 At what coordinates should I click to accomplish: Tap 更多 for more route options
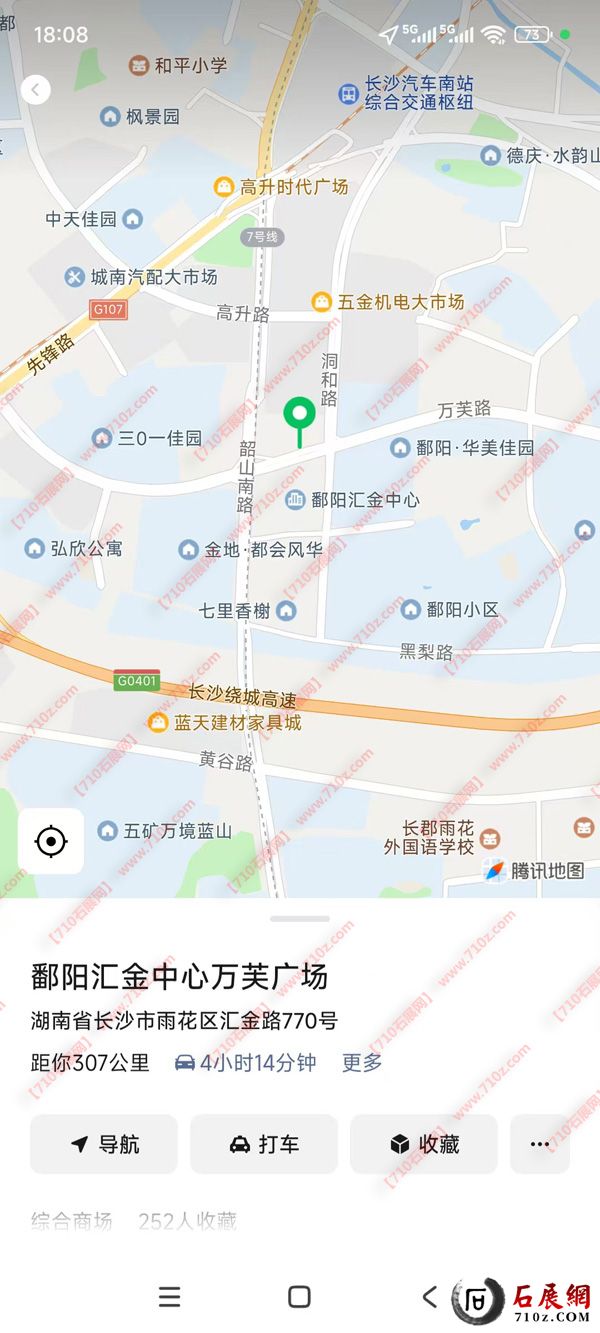pos(362,1063)
